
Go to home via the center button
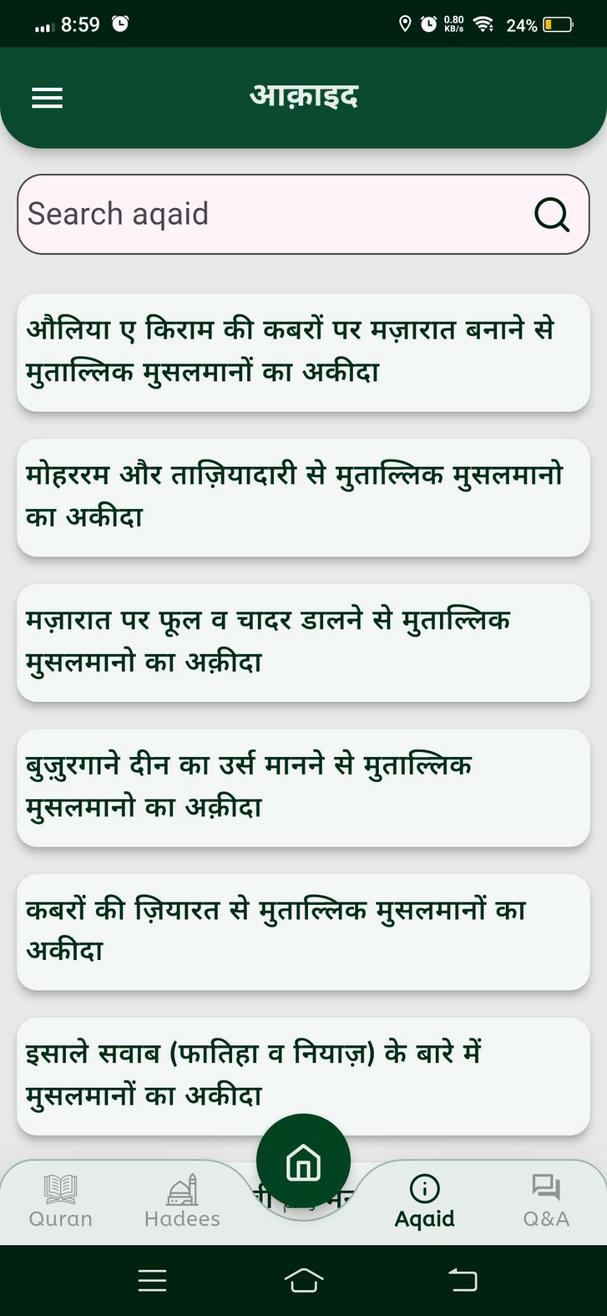click(x=303, y=1162)
